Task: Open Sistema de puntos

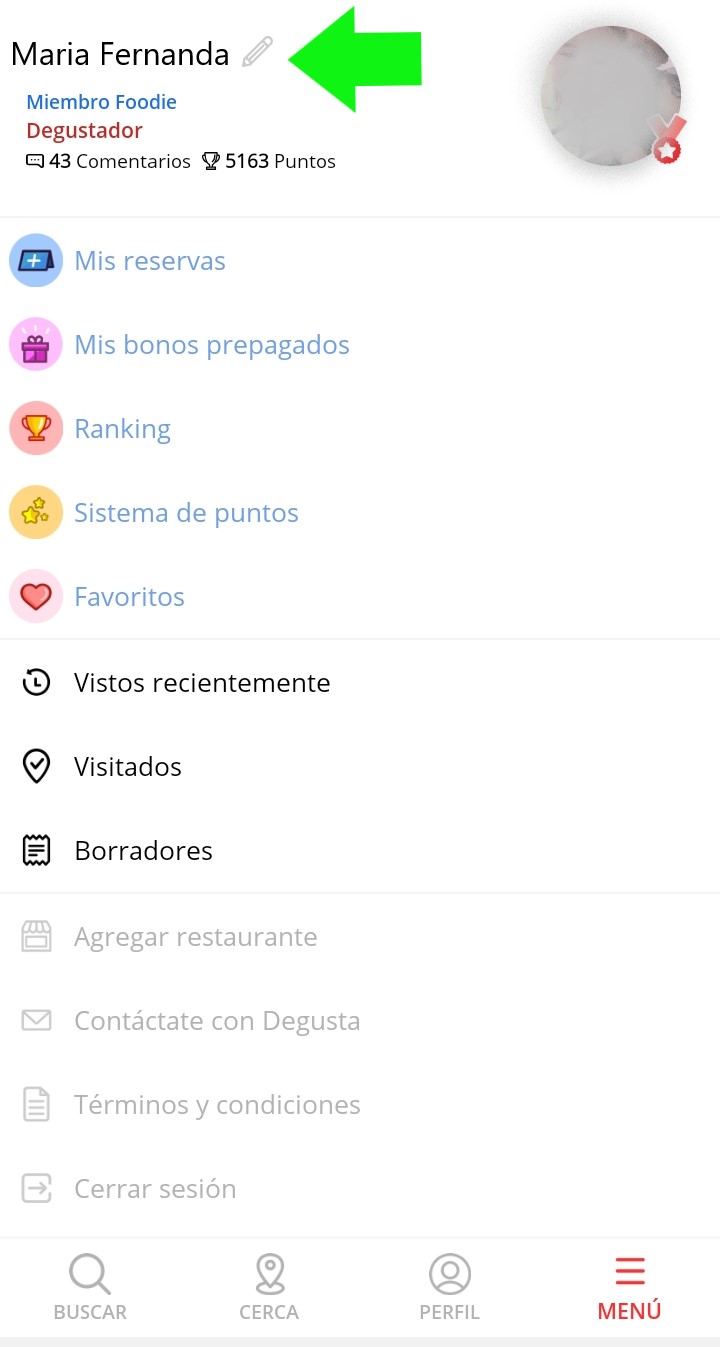Action: (186, 513)
